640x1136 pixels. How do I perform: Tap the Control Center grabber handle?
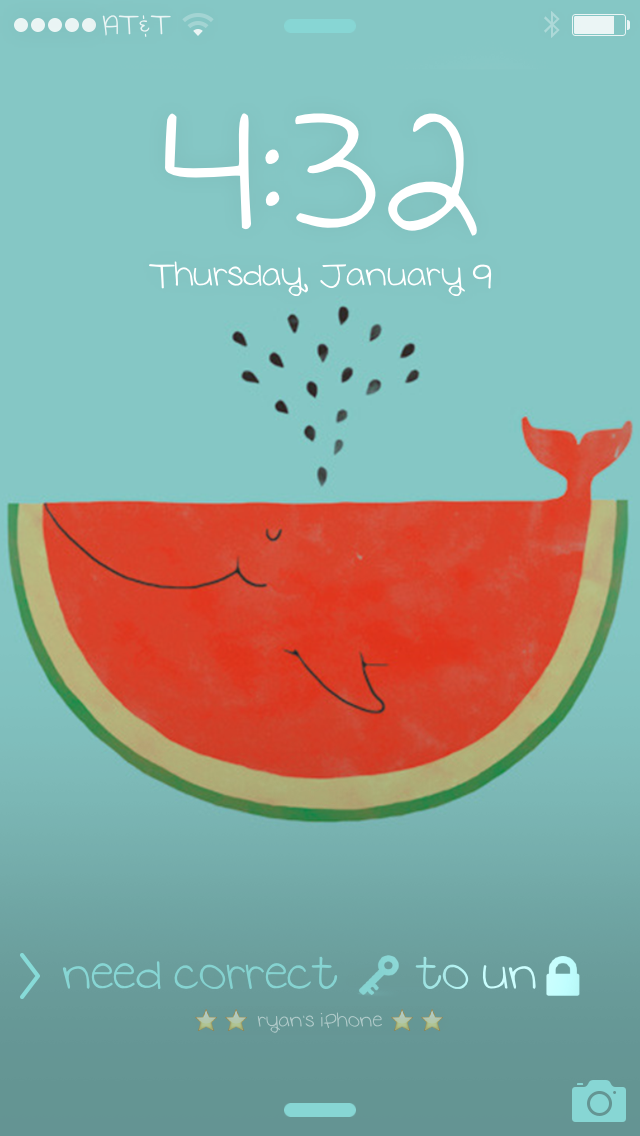pos(320,1110)
